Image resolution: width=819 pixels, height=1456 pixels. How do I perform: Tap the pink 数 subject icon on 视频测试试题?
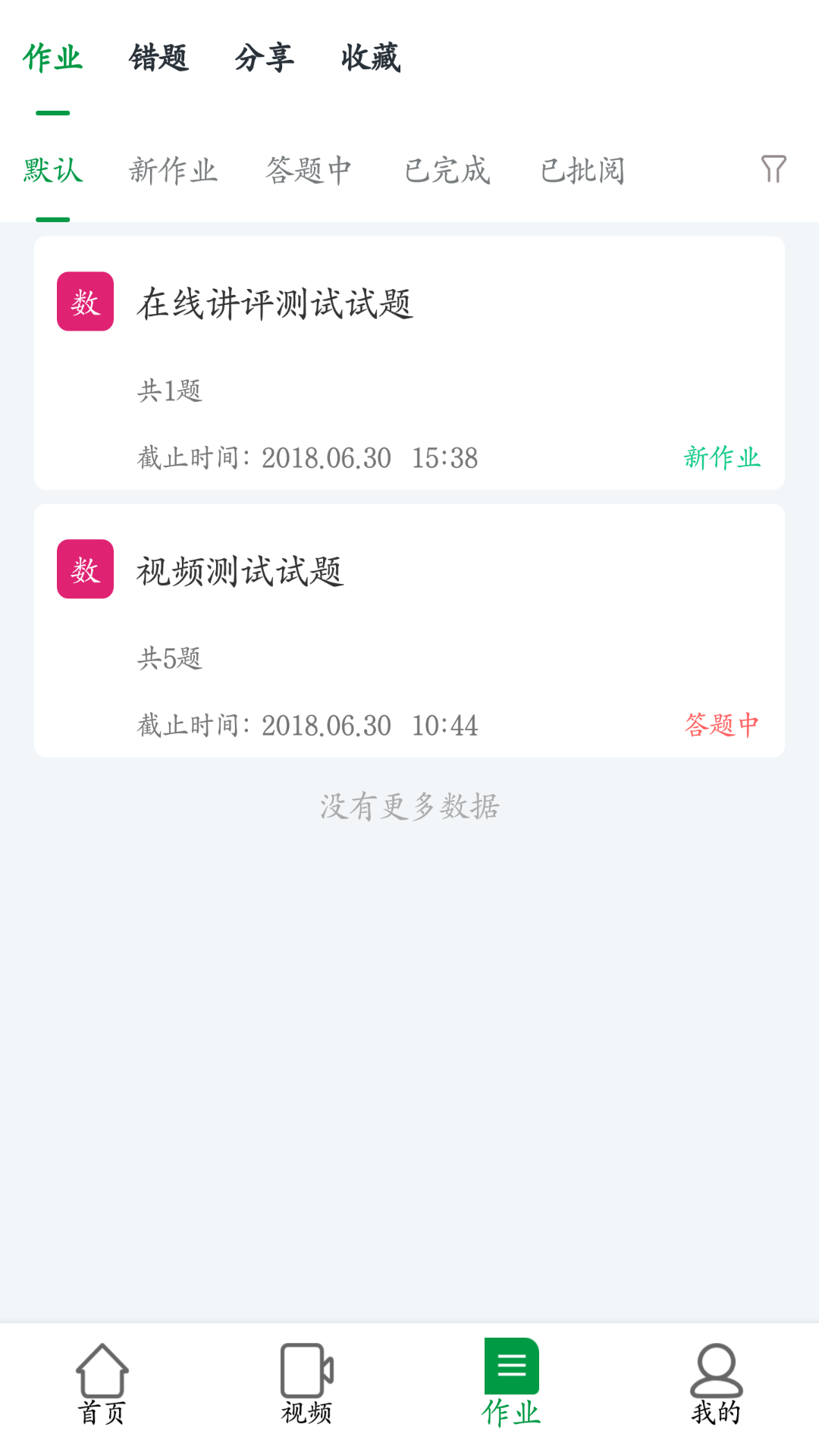tap(85, 570)
